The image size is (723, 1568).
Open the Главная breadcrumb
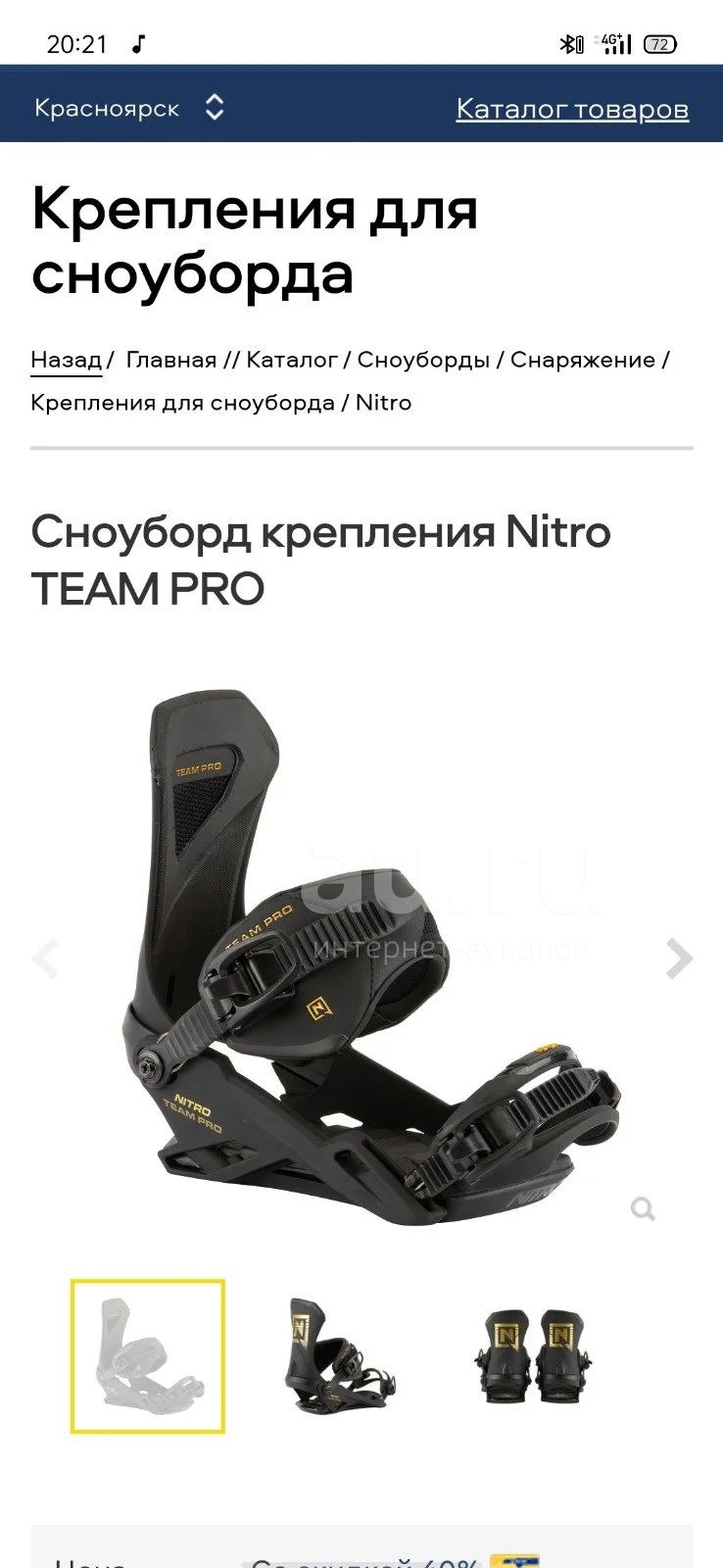coord(171,360)
